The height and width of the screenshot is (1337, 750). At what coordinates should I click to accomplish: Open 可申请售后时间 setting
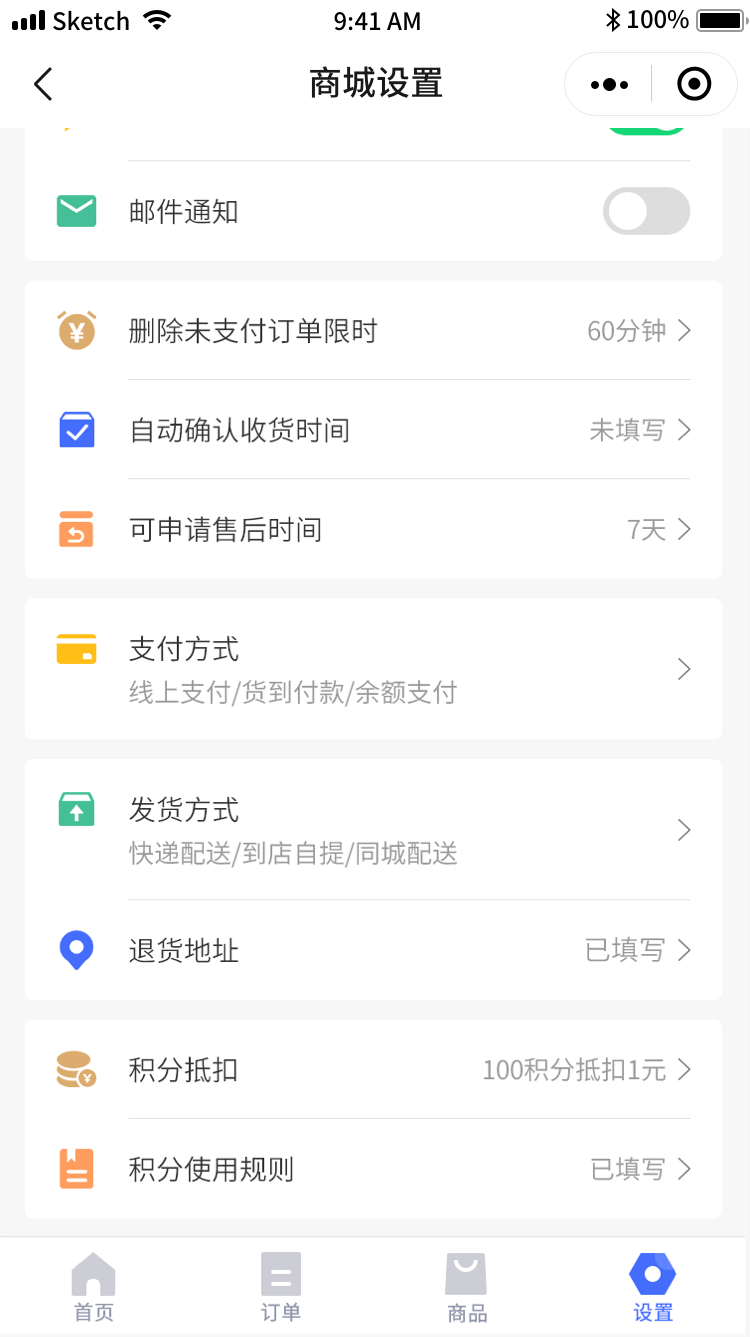coord(374,529)
